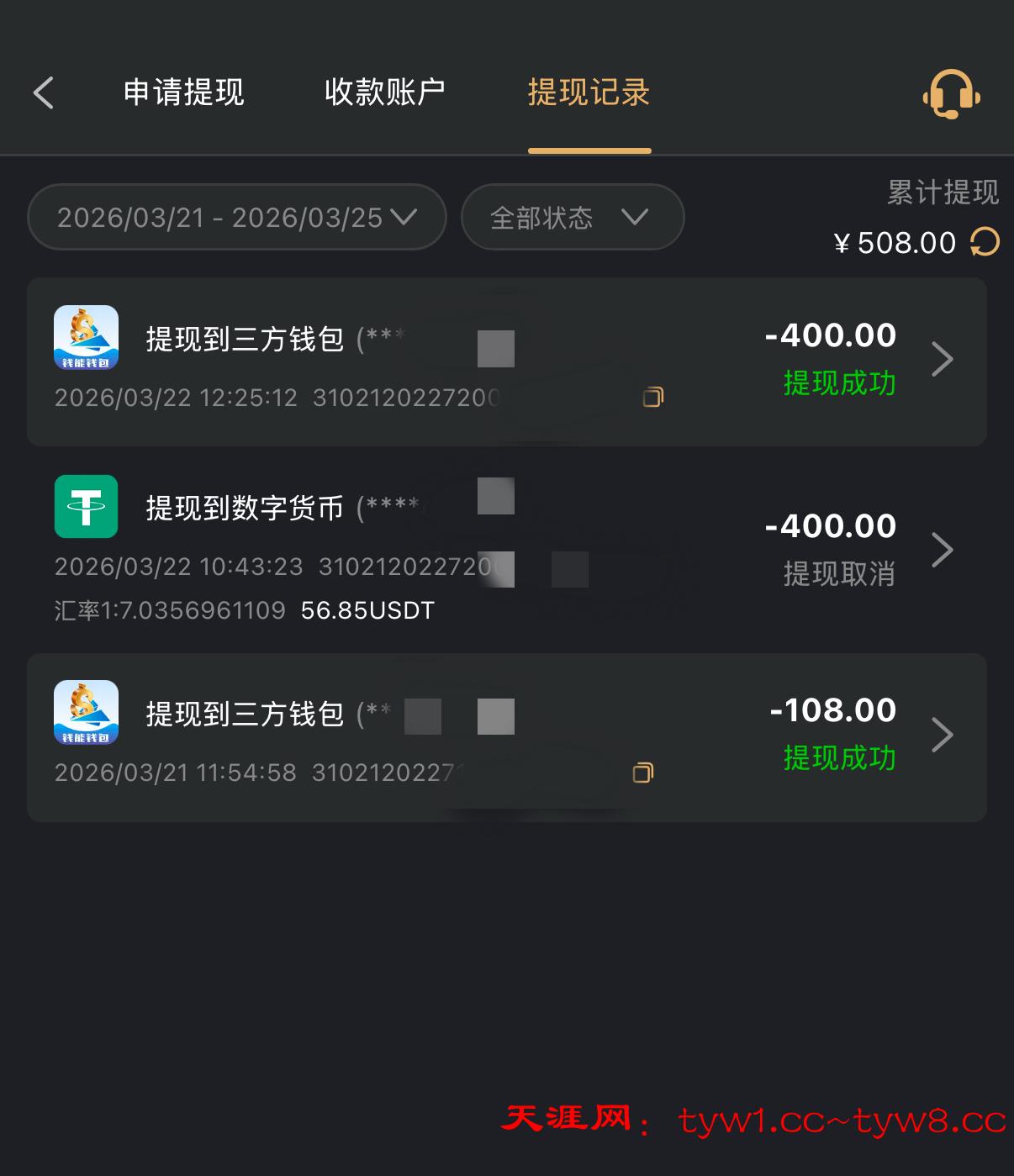Image resolution: width=1014 pixels, height=1176 pixels.
Task: Select the 提现记录 tab
Action: tap(589, 92)
